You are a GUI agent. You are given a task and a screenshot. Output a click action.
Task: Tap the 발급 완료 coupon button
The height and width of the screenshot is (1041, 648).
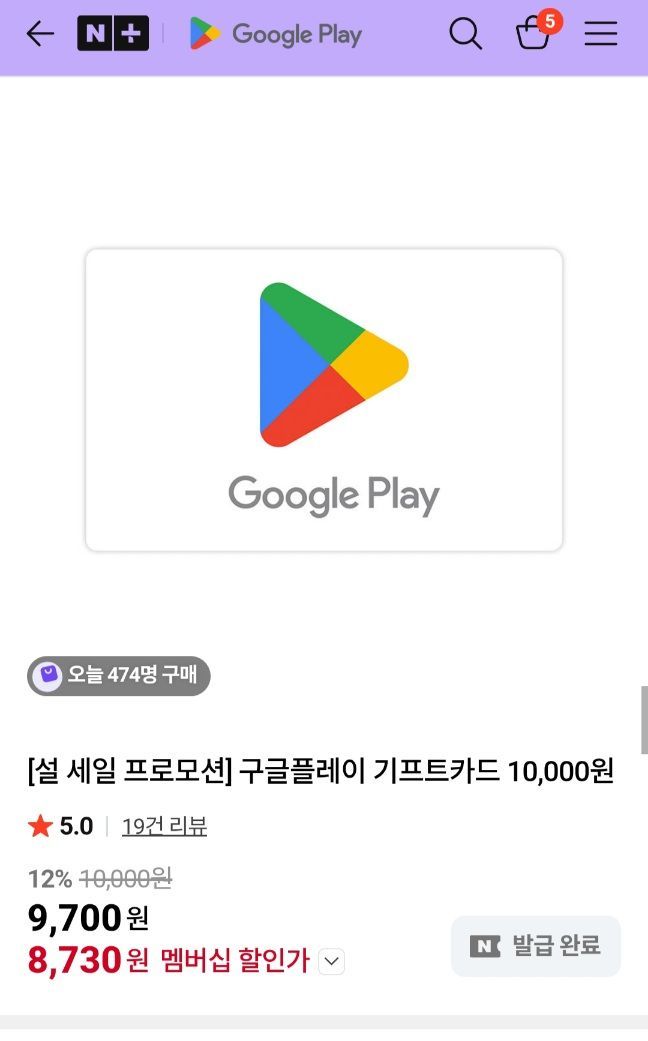536,946
